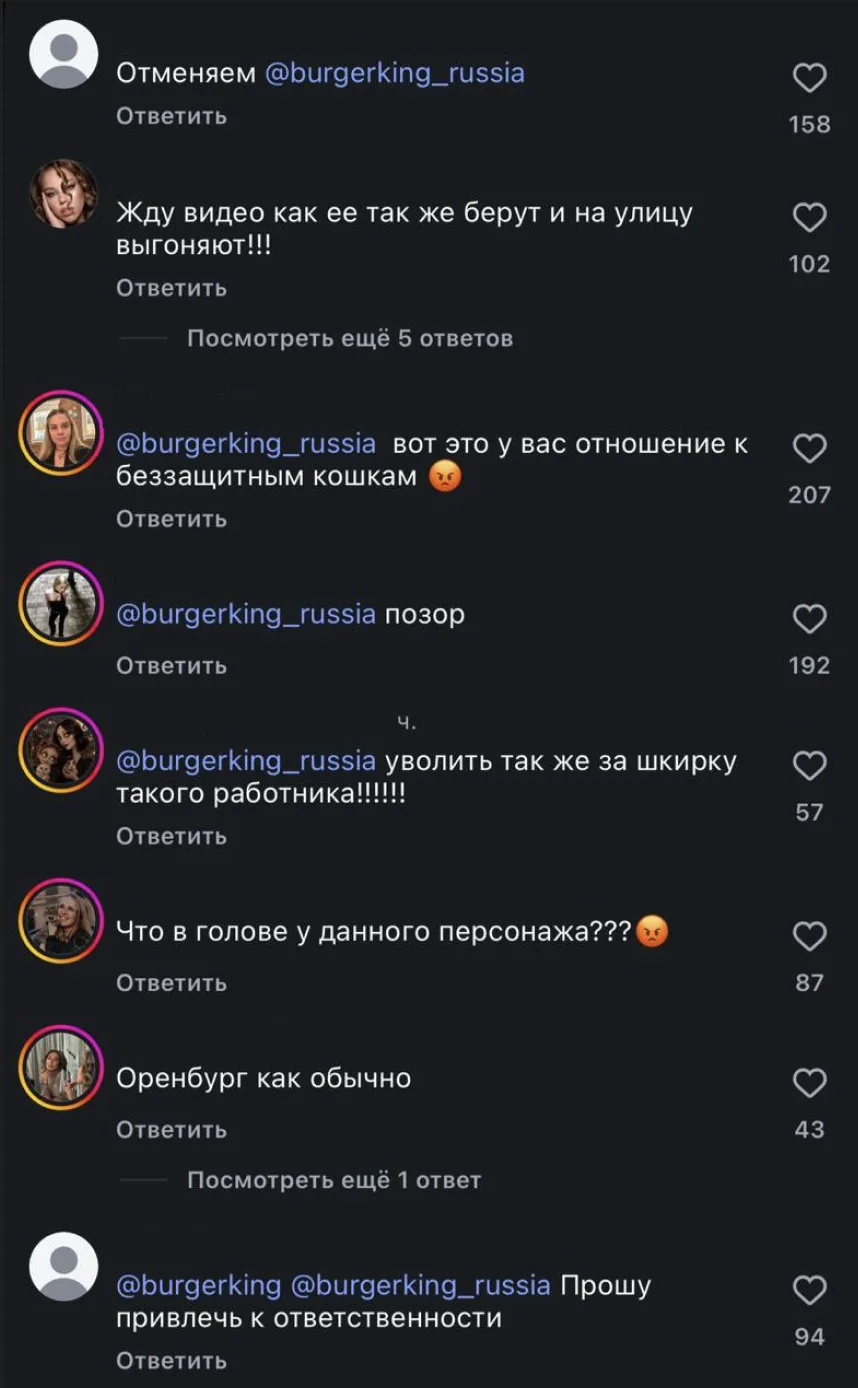
Task: Reply to the "Отменяем" comment
Action: pos(172,116)
